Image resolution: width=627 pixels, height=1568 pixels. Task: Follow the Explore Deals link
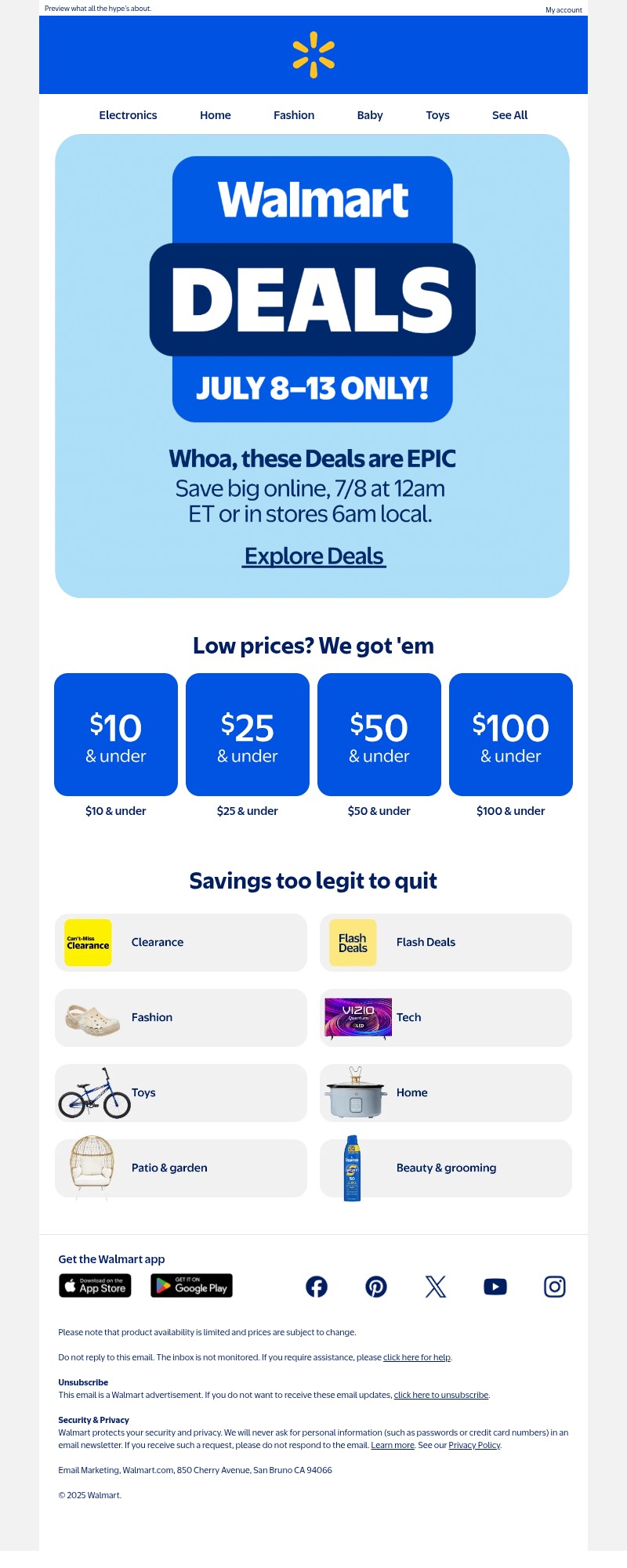[313, 556]
